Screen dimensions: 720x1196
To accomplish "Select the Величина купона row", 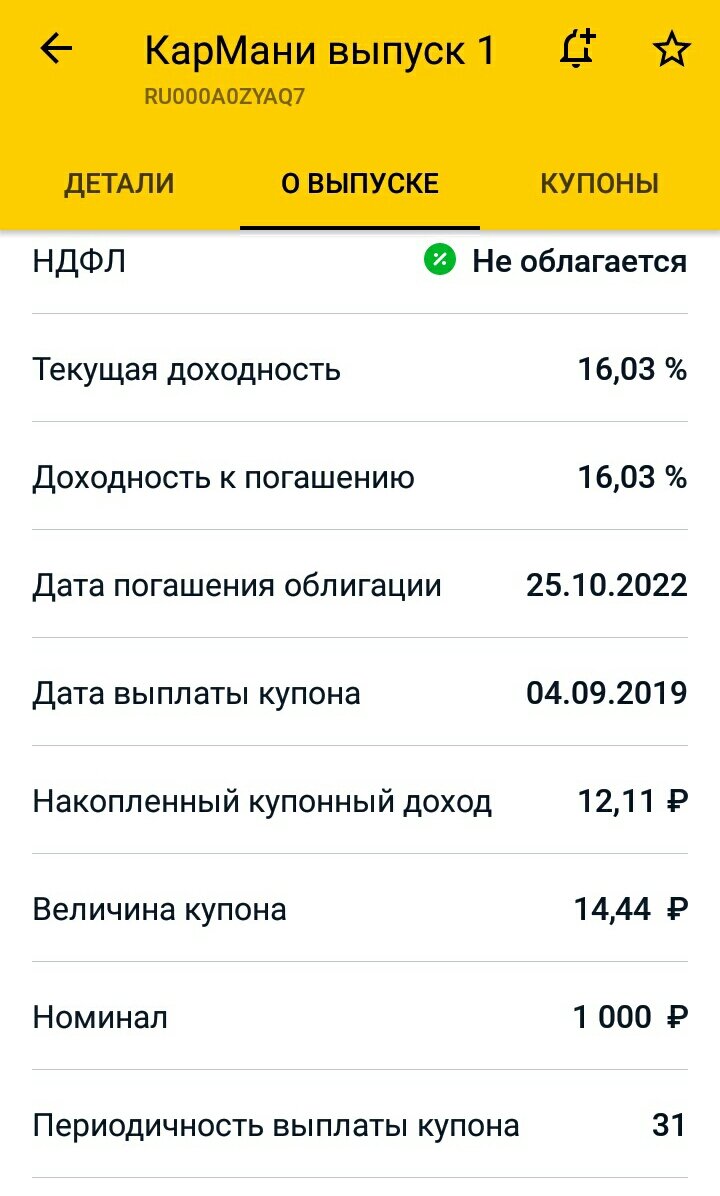I will tap(360, 909).
